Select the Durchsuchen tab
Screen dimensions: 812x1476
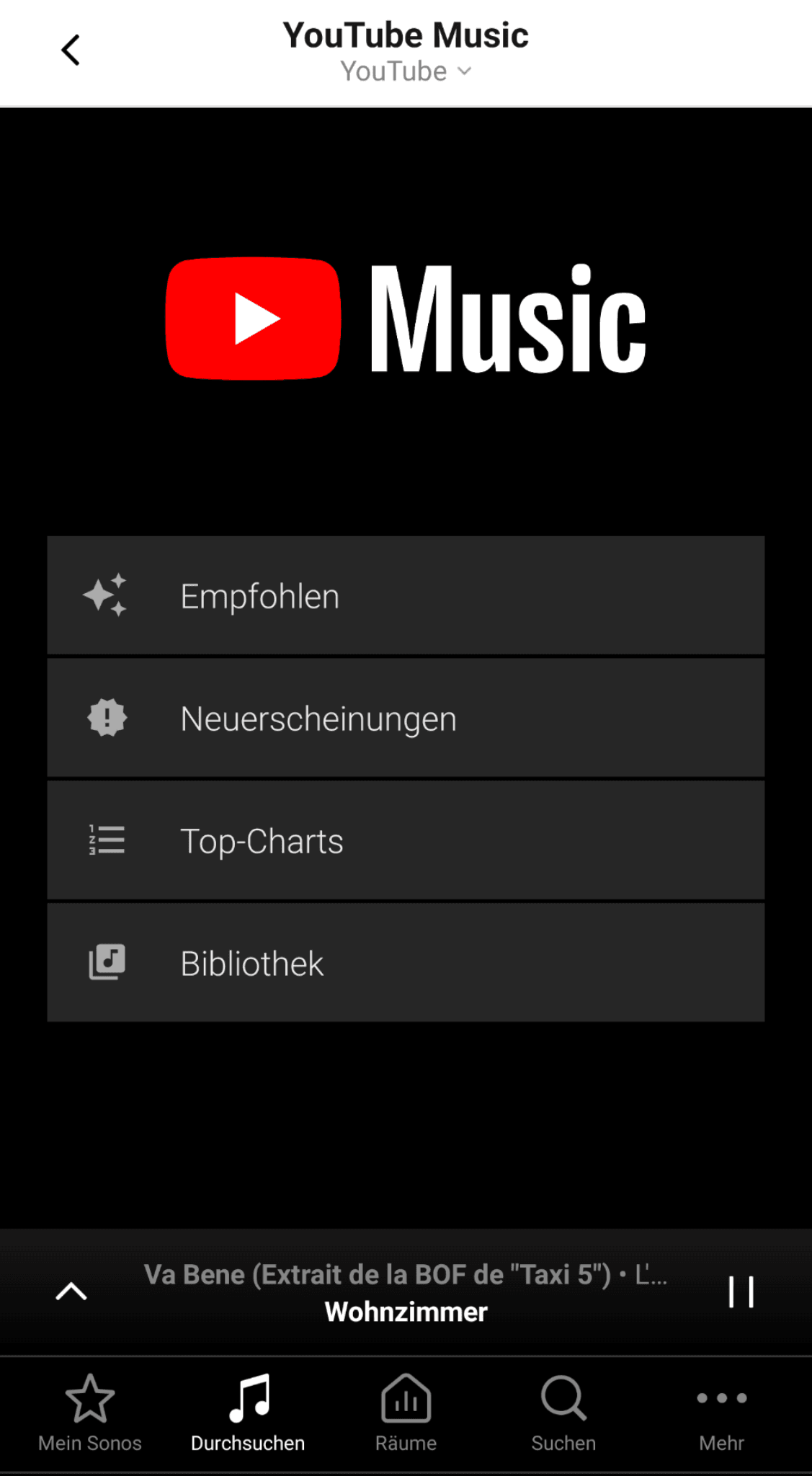248,1413
